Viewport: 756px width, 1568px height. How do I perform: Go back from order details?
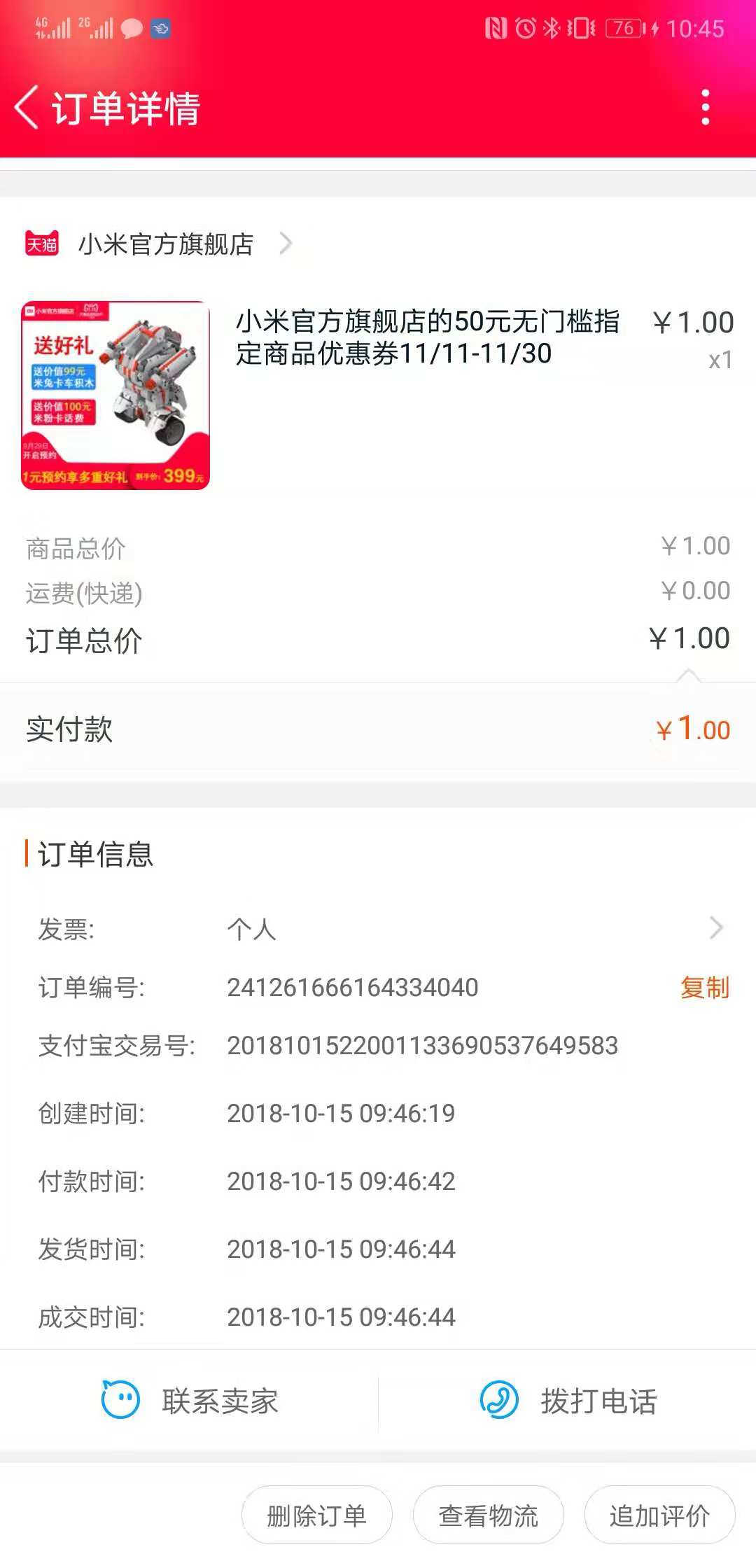coord(27,108)
